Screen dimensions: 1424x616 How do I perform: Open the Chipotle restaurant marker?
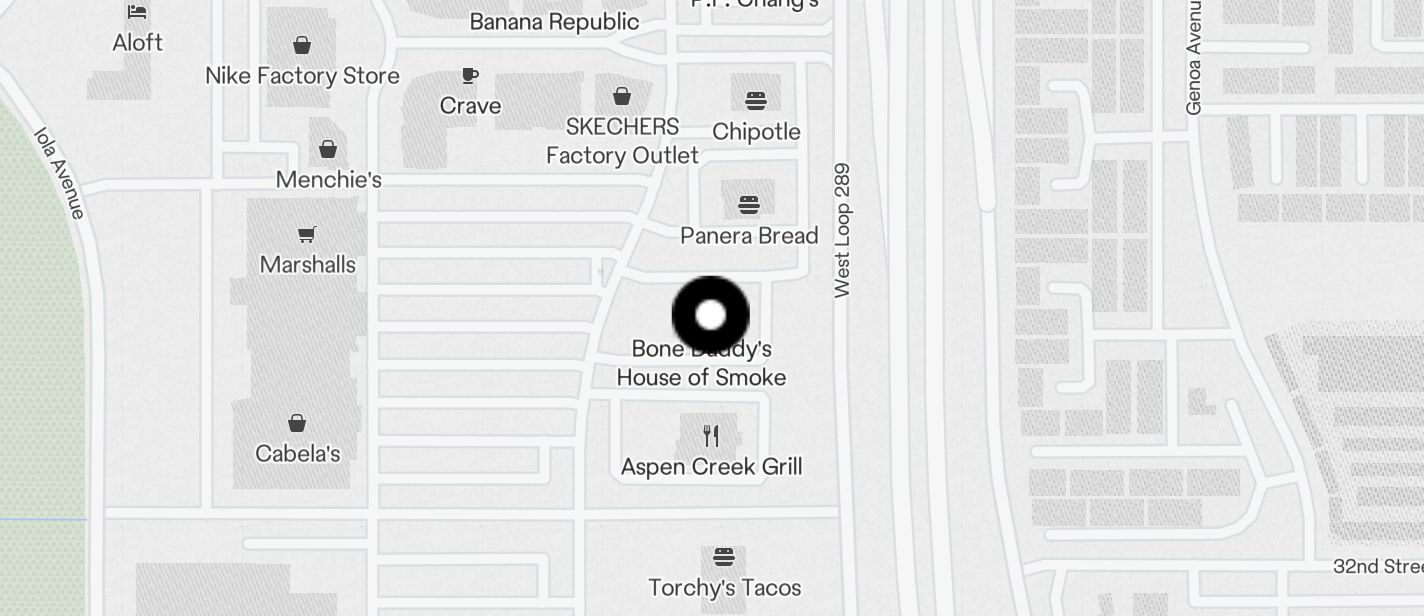click(x=756, y=101)
